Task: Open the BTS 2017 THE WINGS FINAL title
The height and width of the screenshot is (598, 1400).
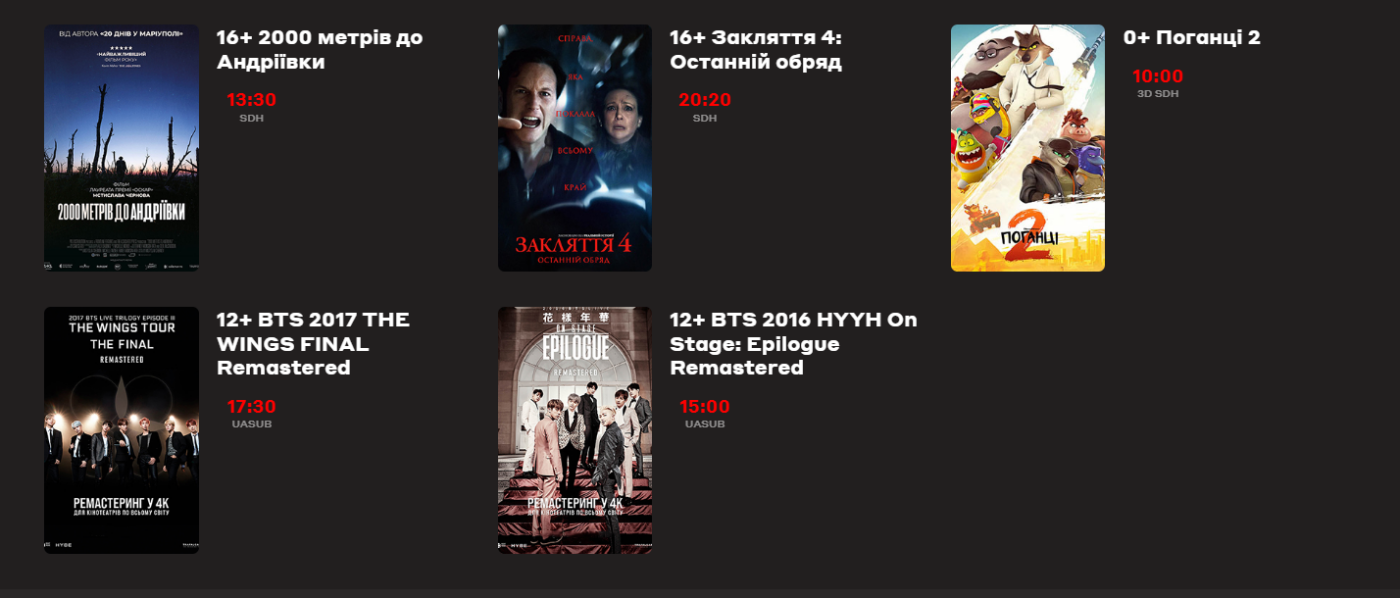Action: click(x=313, y=344)
